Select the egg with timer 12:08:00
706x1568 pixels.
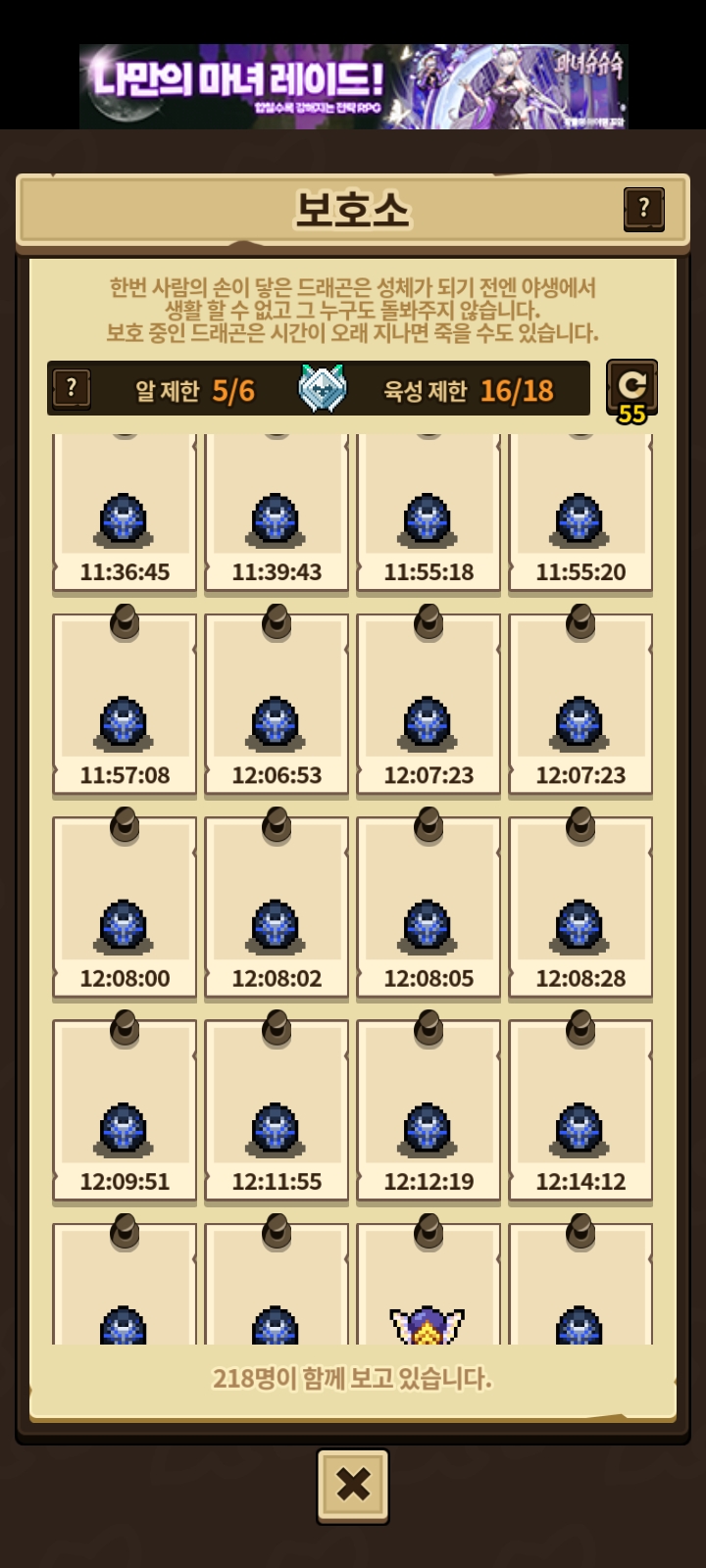pyautogui.click(x=125, y=908)
